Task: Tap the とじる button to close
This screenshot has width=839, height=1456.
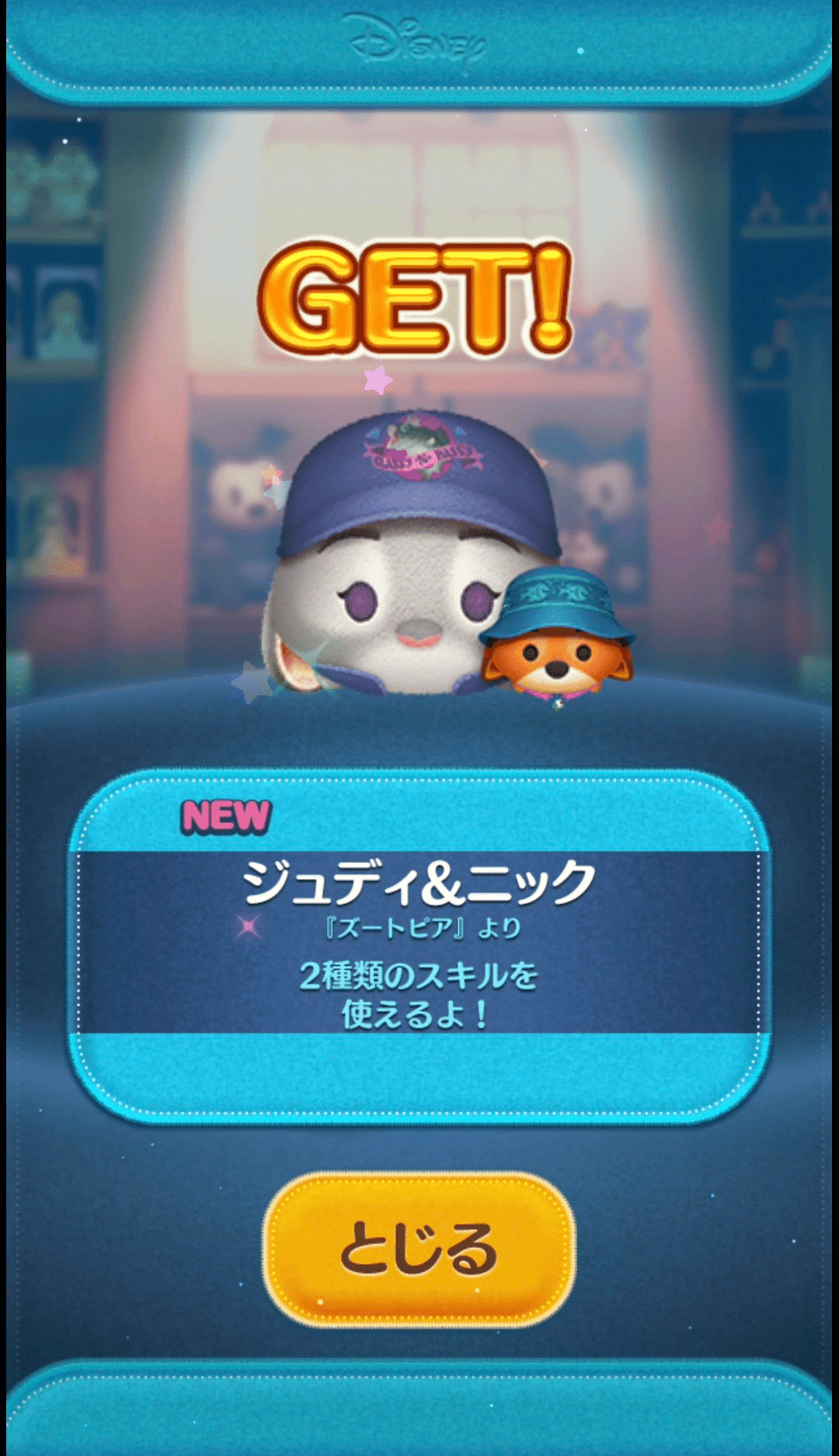Action: coord(419,1248)
